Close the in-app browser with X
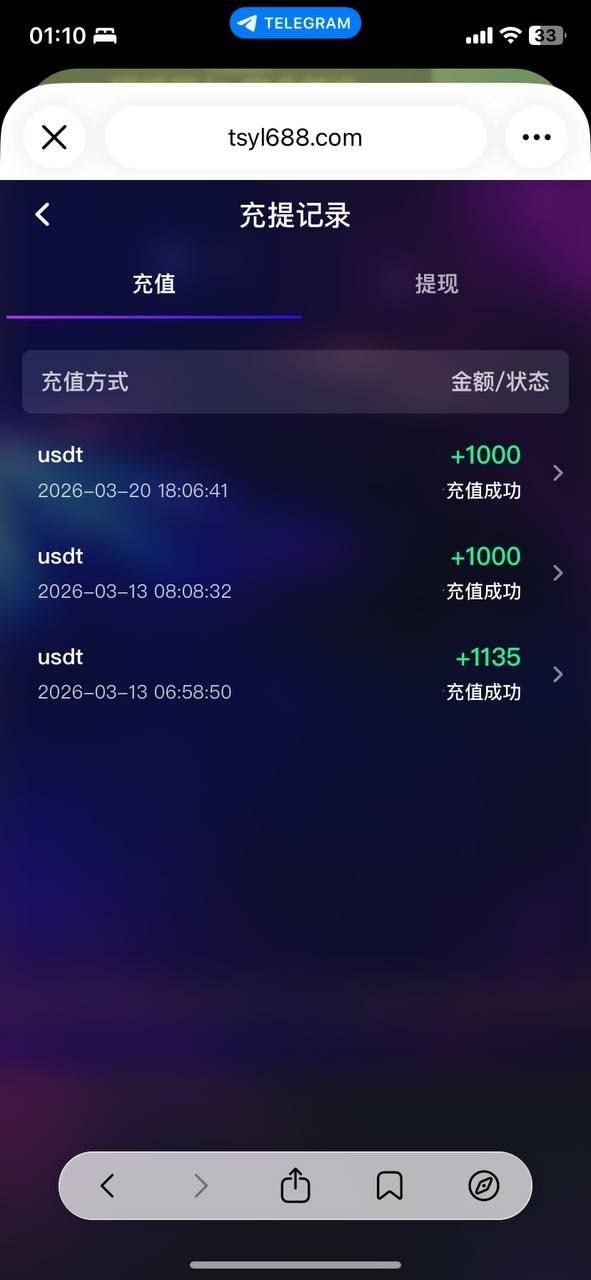This screenshot has height=1280, width=591. point(54,137)
